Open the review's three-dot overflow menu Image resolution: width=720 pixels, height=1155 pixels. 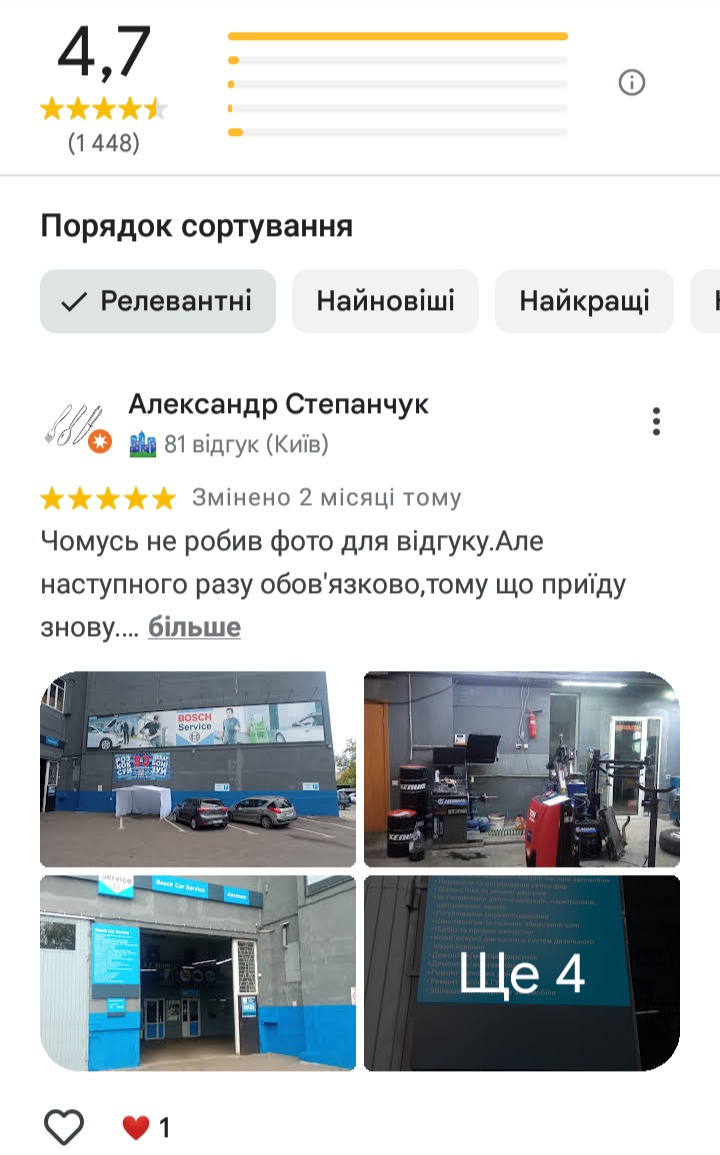(x=656, y=421)
